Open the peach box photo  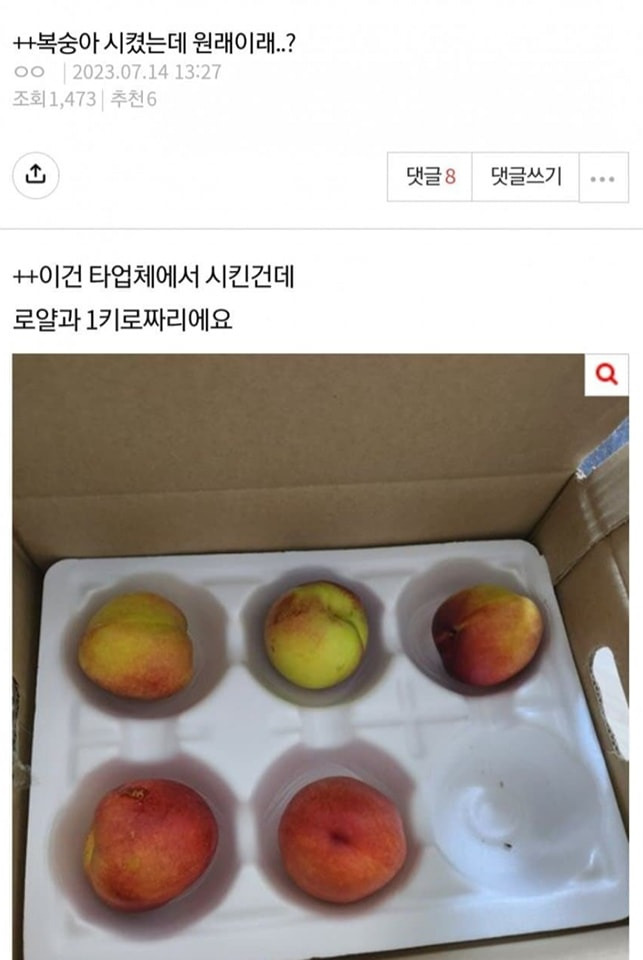point(320,680)
